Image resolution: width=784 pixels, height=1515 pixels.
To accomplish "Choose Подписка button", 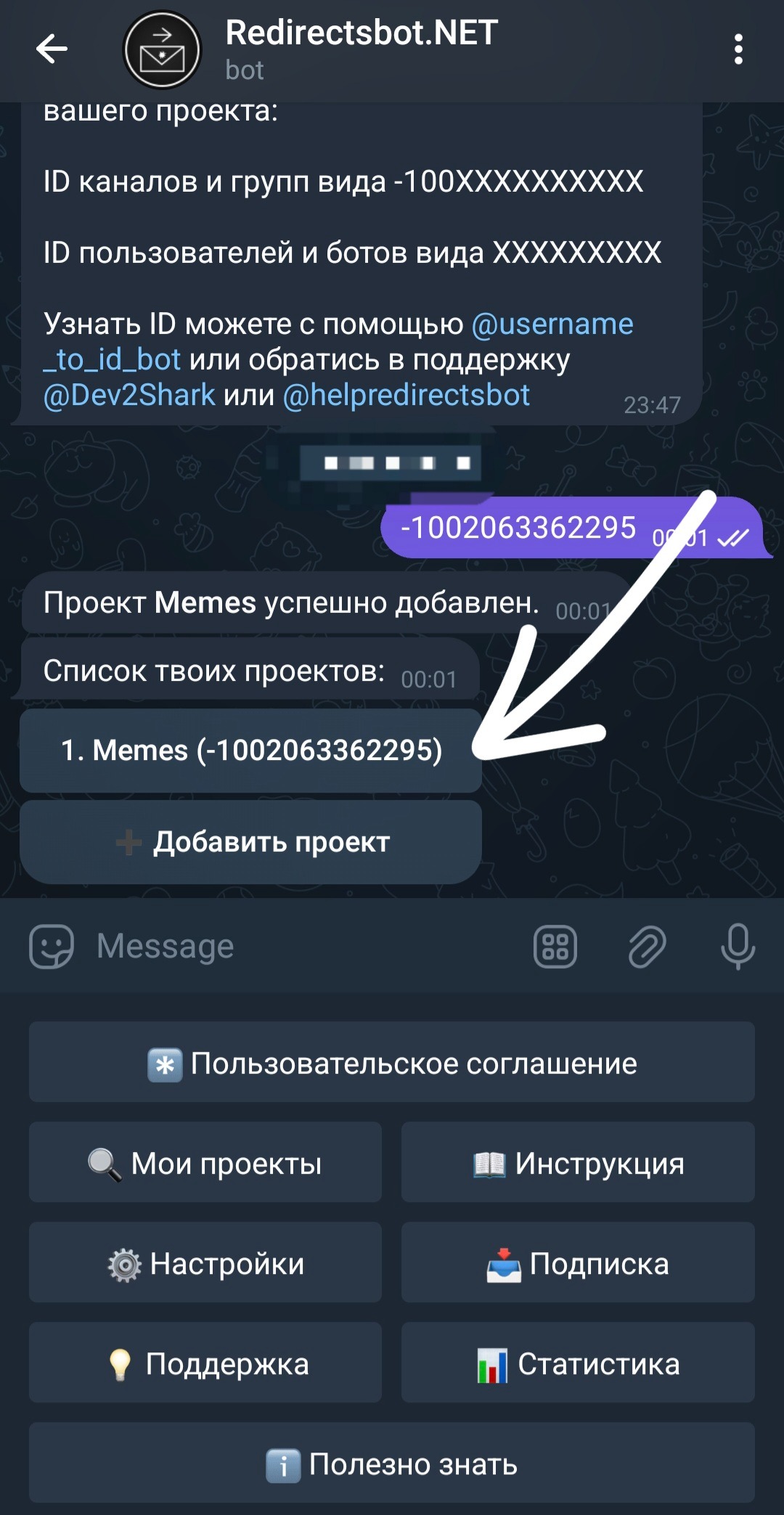I will click(578, 1263).
